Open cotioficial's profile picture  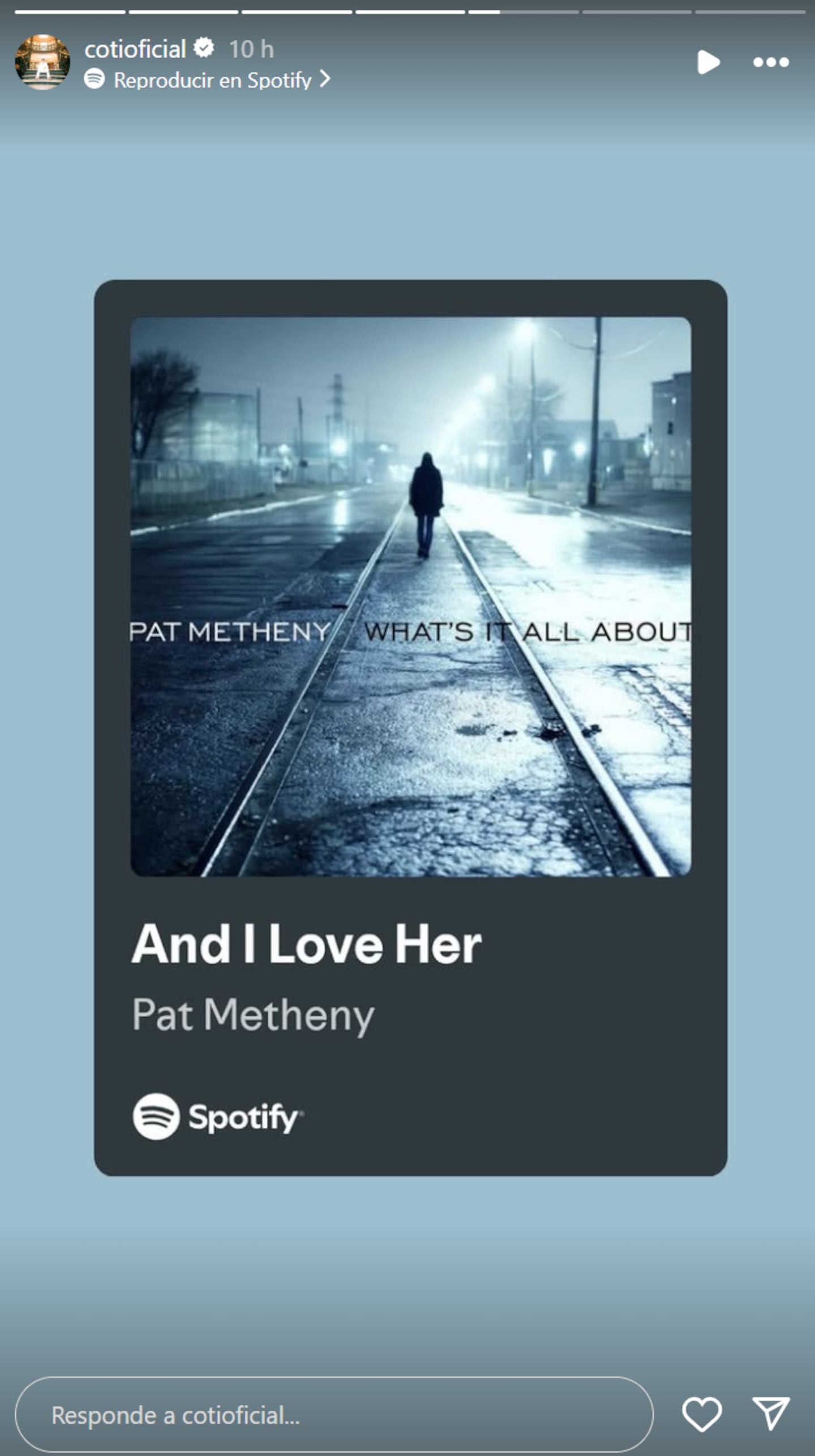(42, 62)
